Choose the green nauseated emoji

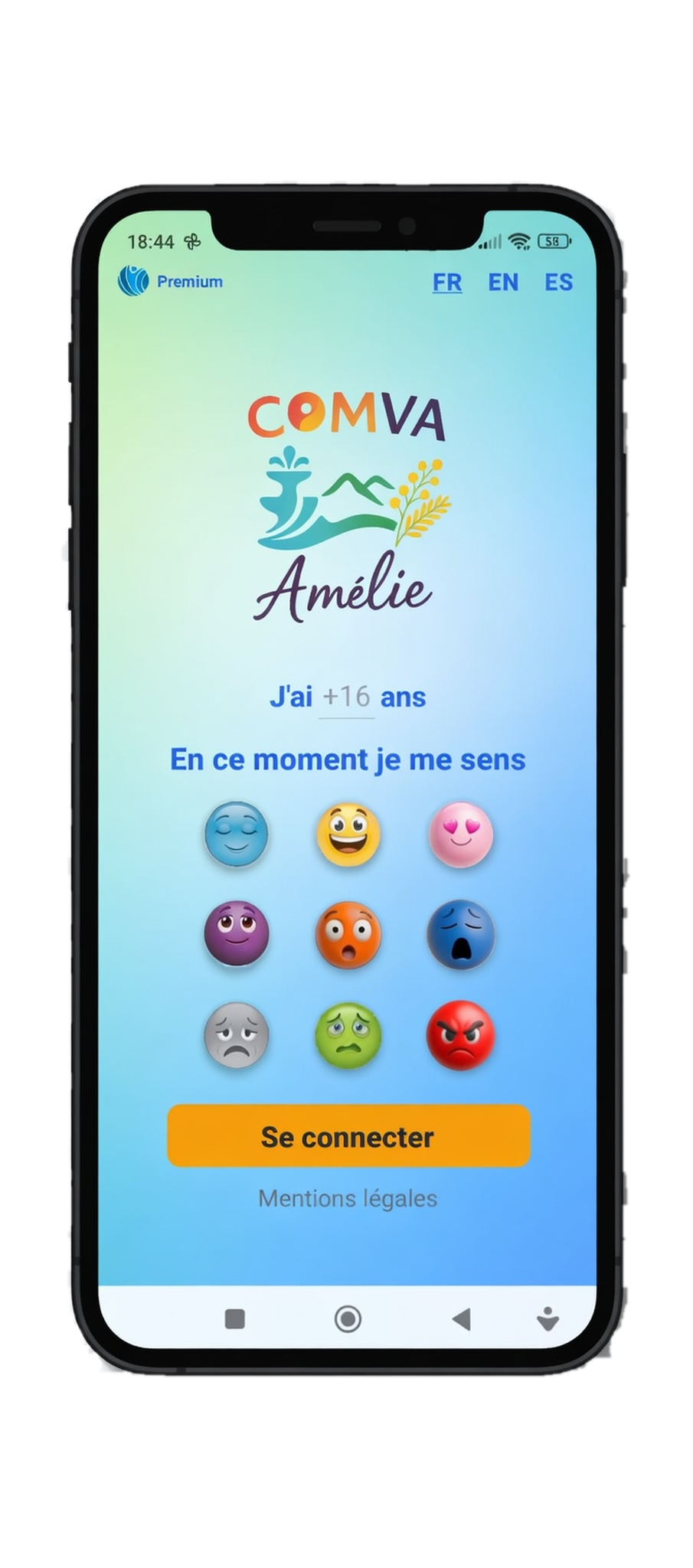coord(348,1035)
